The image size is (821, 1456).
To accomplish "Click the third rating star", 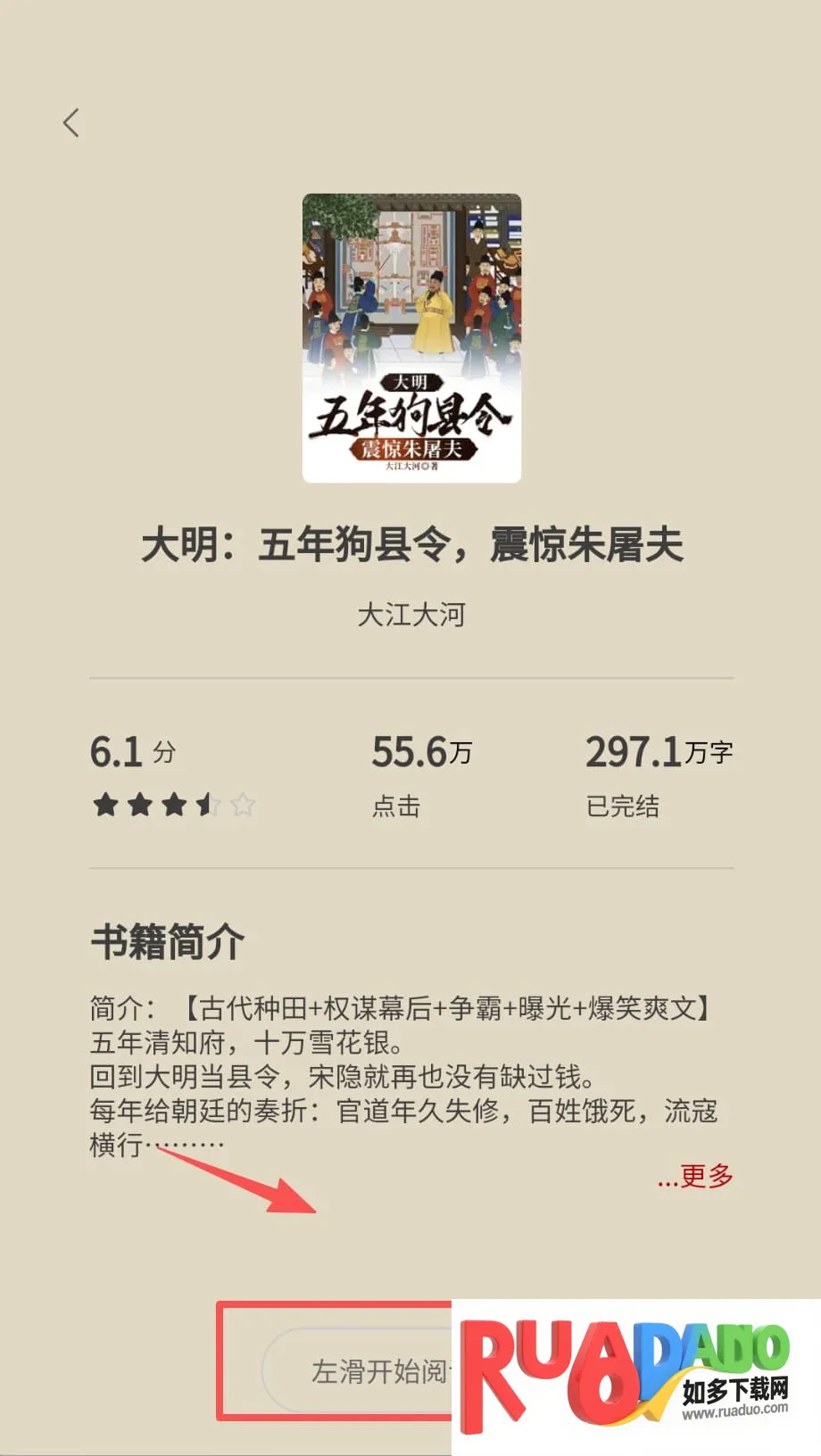I will pos(172,805).
